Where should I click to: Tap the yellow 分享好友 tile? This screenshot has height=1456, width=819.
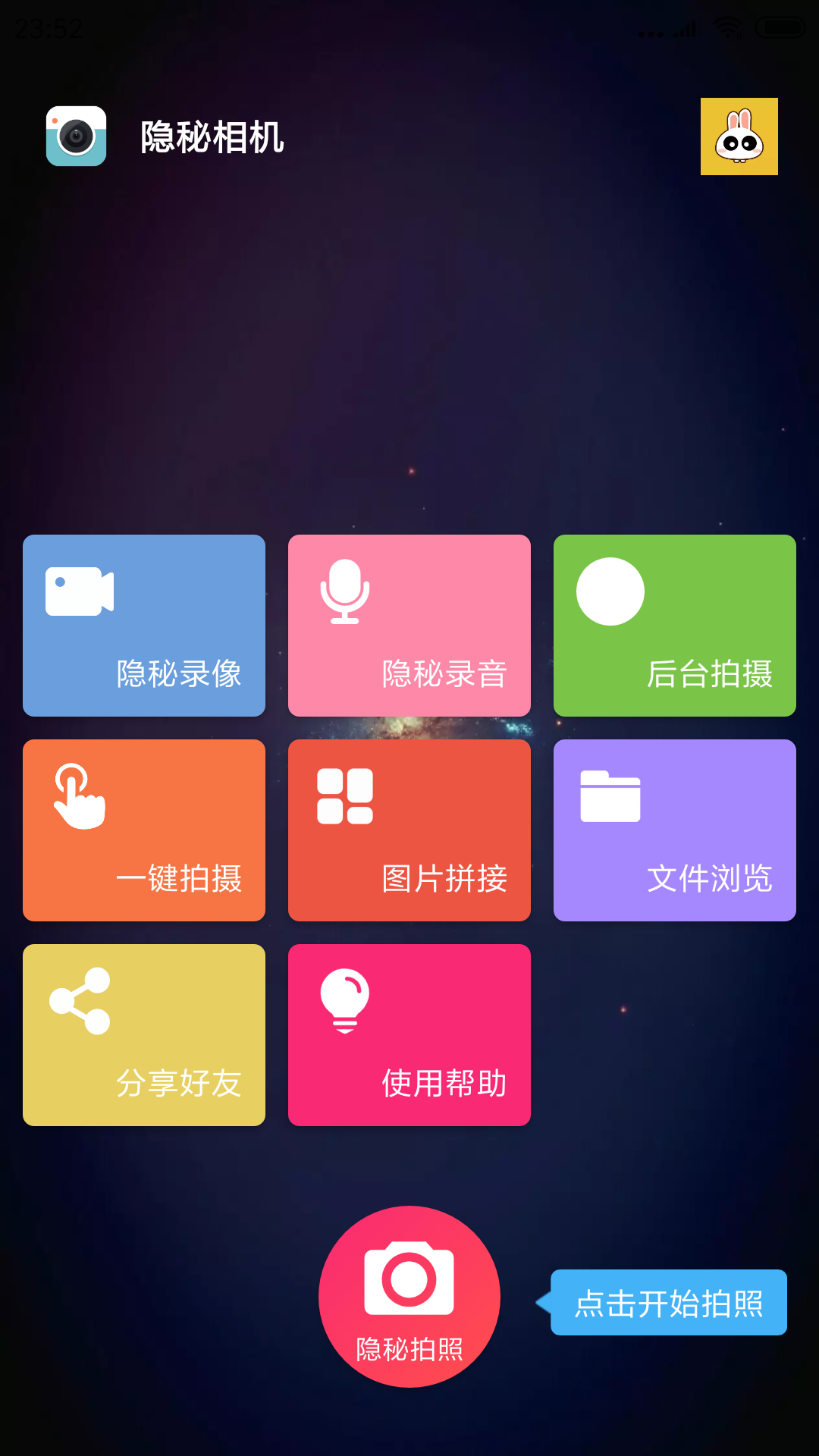click(144, 1035)
